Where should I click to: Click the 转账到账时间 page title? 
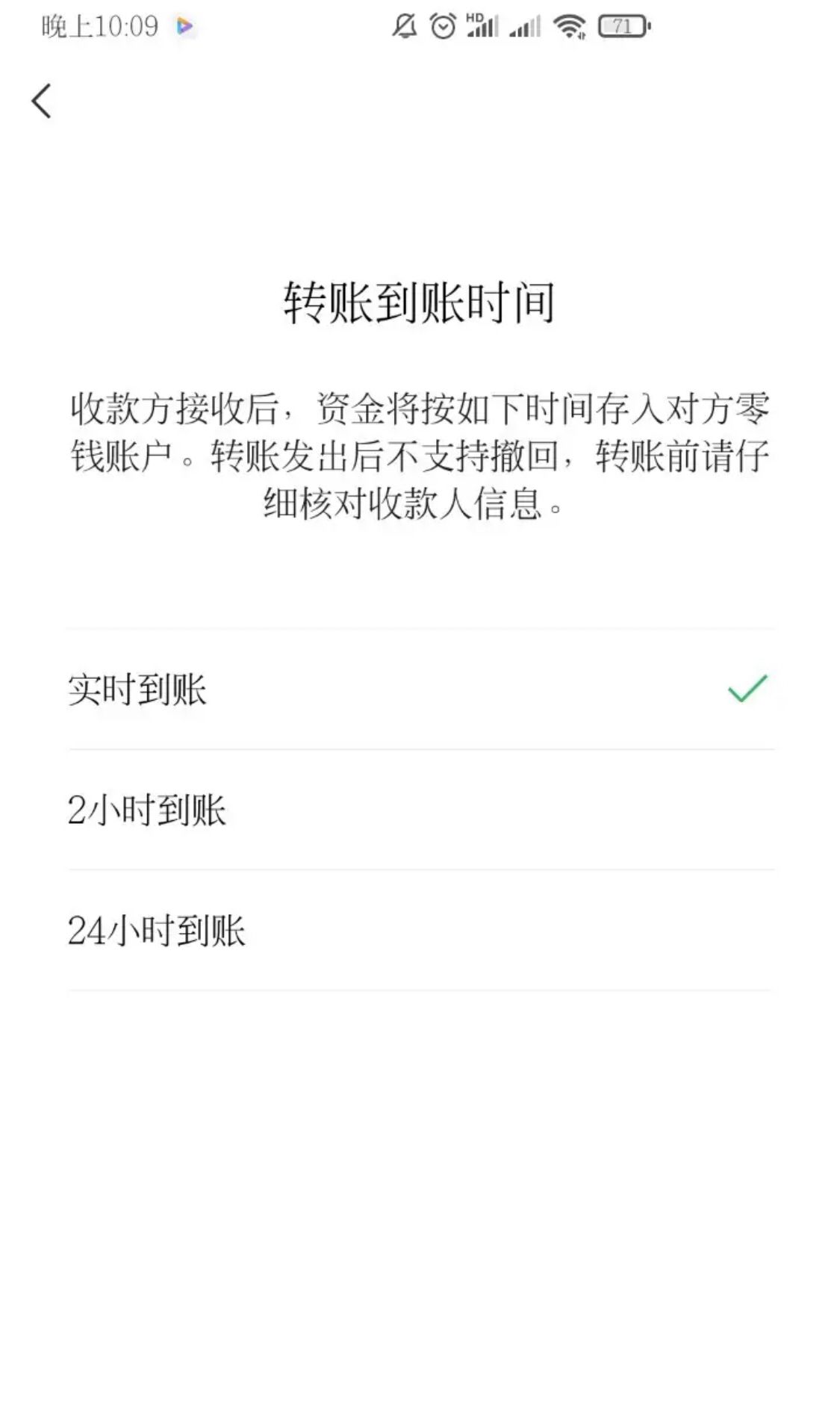[x=420, y=301]
